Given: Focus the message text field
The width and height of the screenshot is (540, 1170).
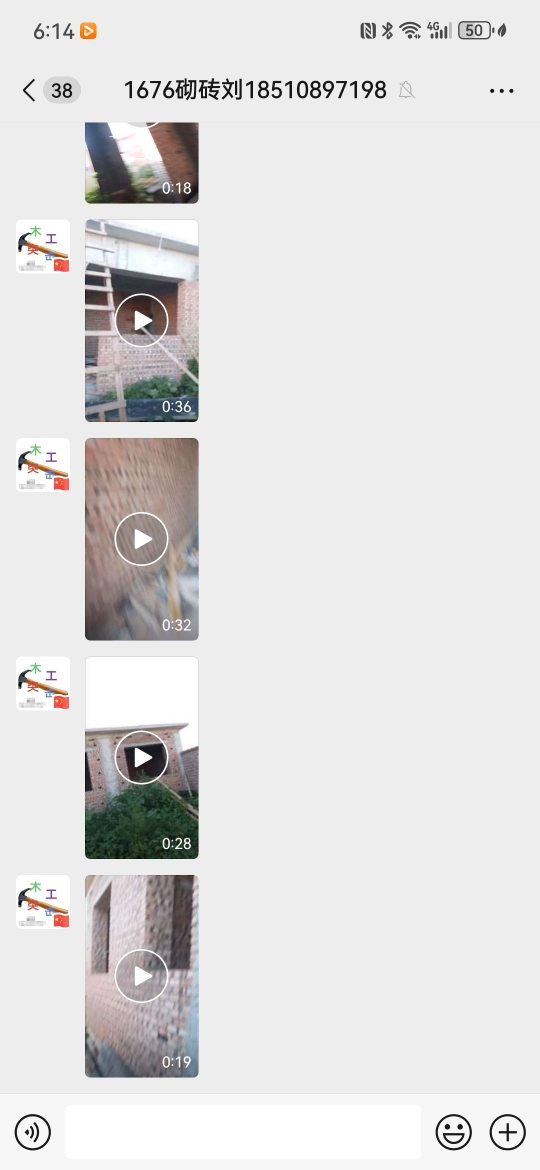Looking at the screenshot, I should 243,1132.
